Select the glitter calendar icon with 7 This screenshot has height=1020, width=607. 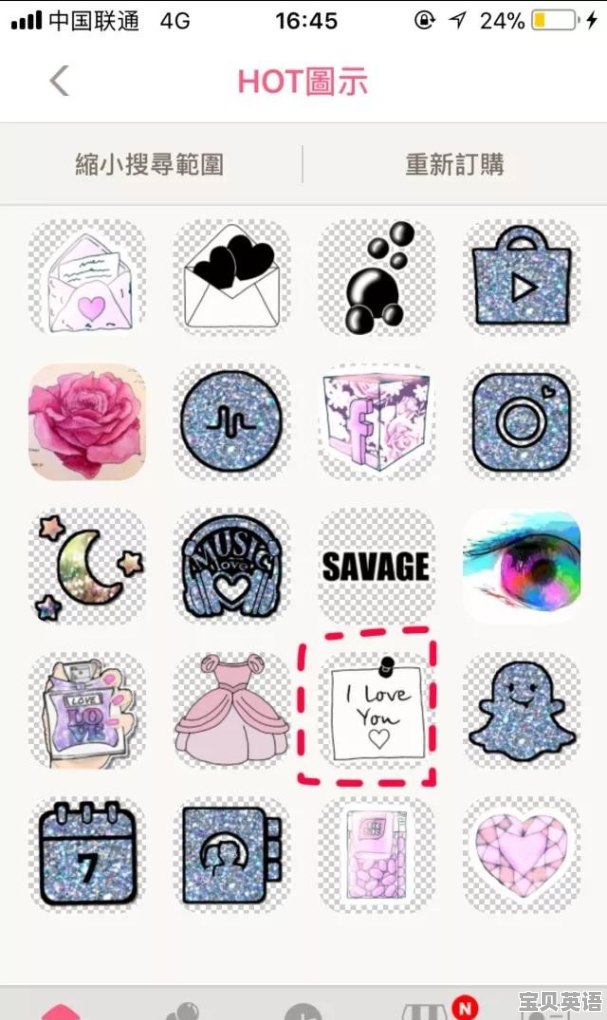click(x=87, y=853)
